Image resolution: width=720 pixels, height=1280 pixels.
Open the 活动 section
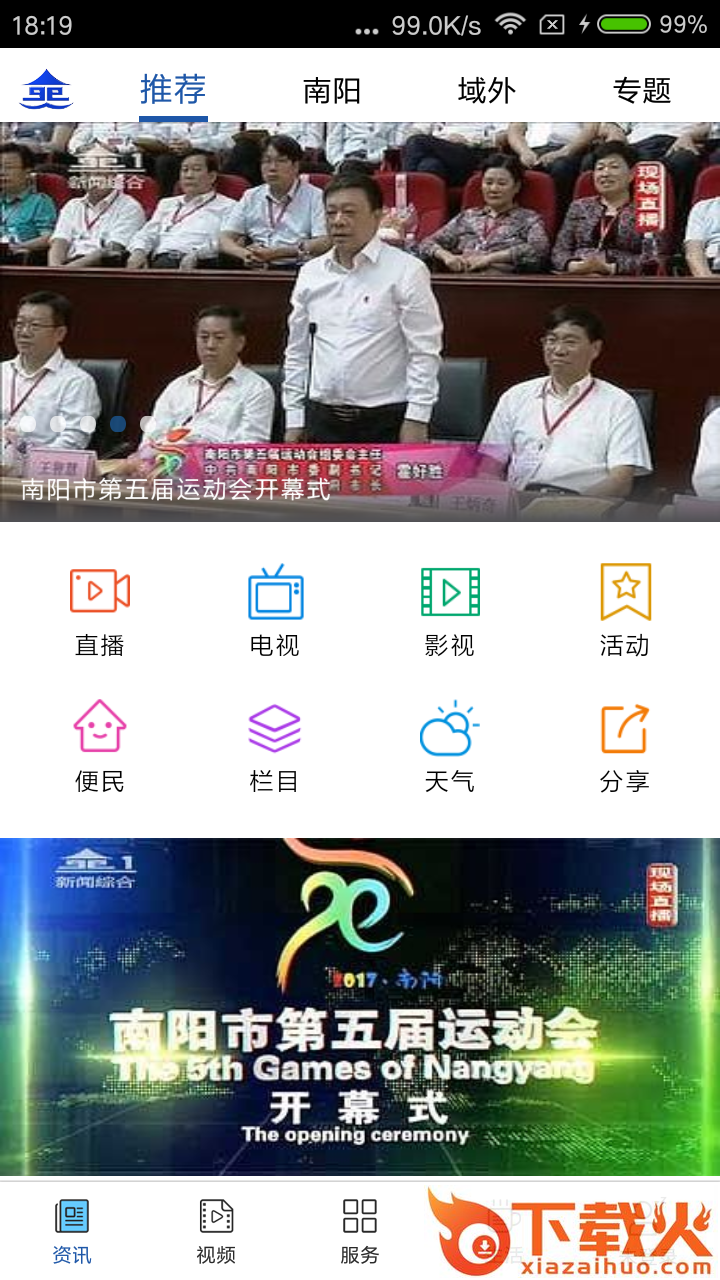pyautogui.click(x=625, y=610)
